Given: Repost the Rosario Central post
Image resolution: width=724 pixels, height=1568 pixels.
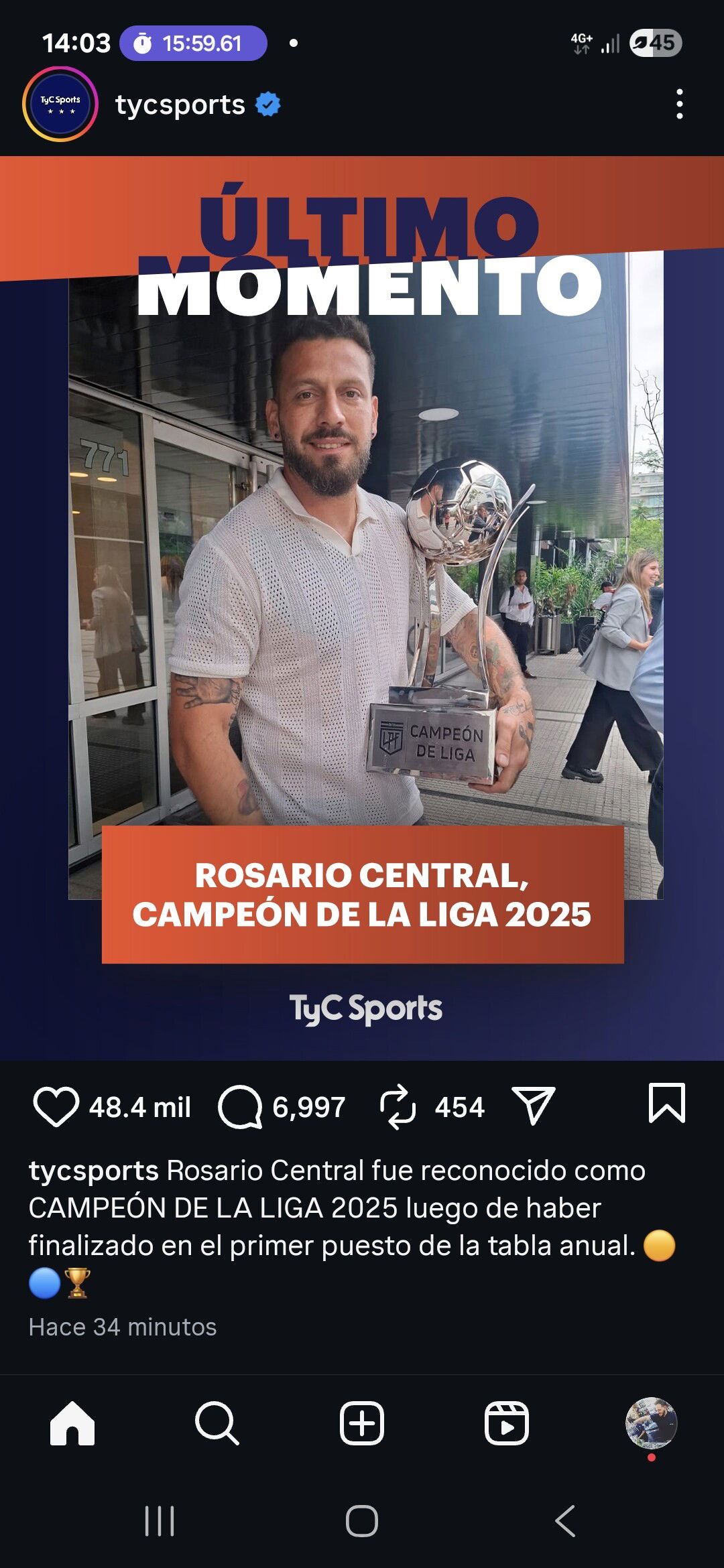Looking at the screenshot, I should coord(398,1107).
